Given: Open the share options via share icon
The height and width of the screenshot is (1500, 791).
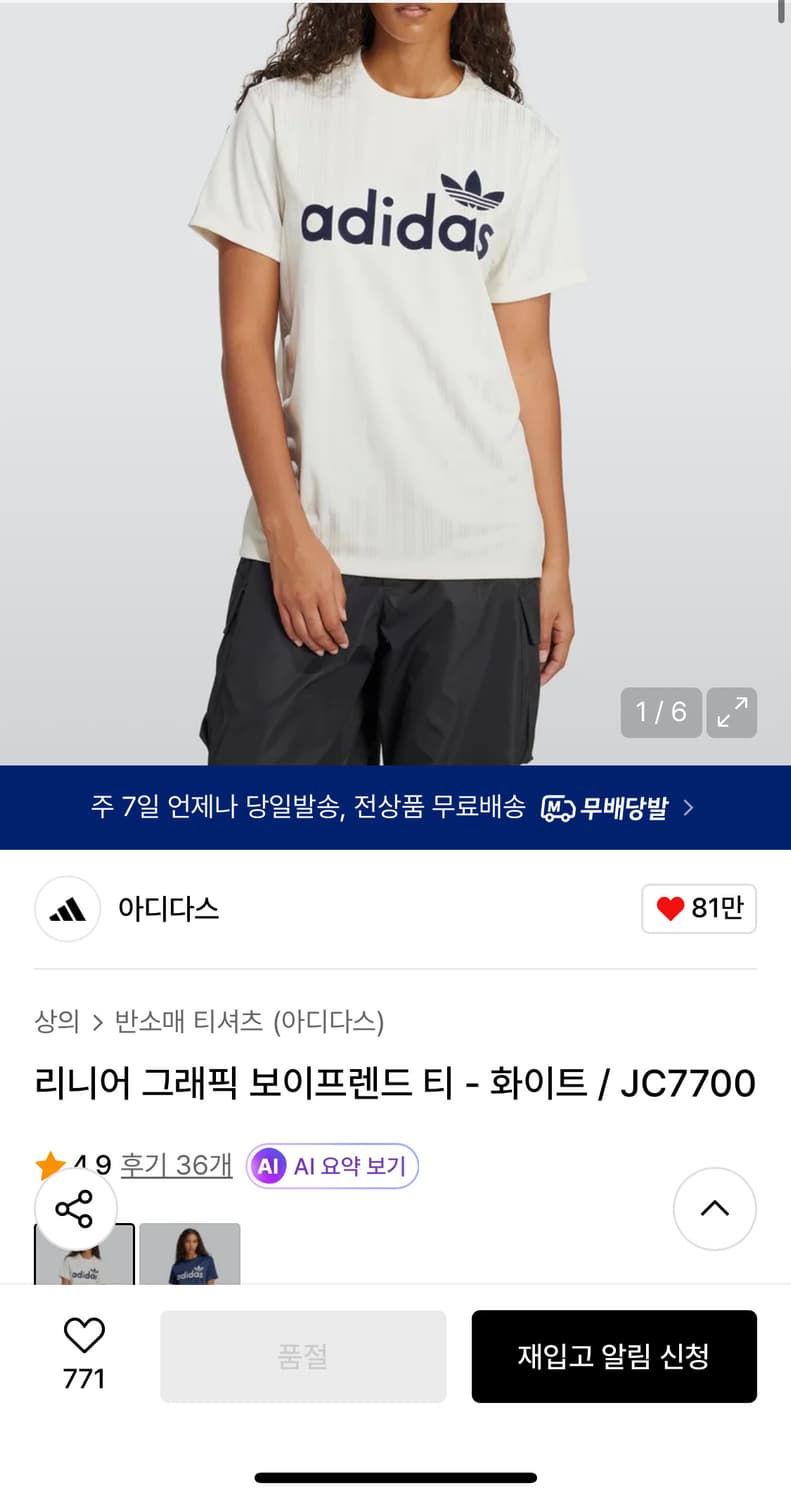Looking at the screenshot, I should [77, 1208].
